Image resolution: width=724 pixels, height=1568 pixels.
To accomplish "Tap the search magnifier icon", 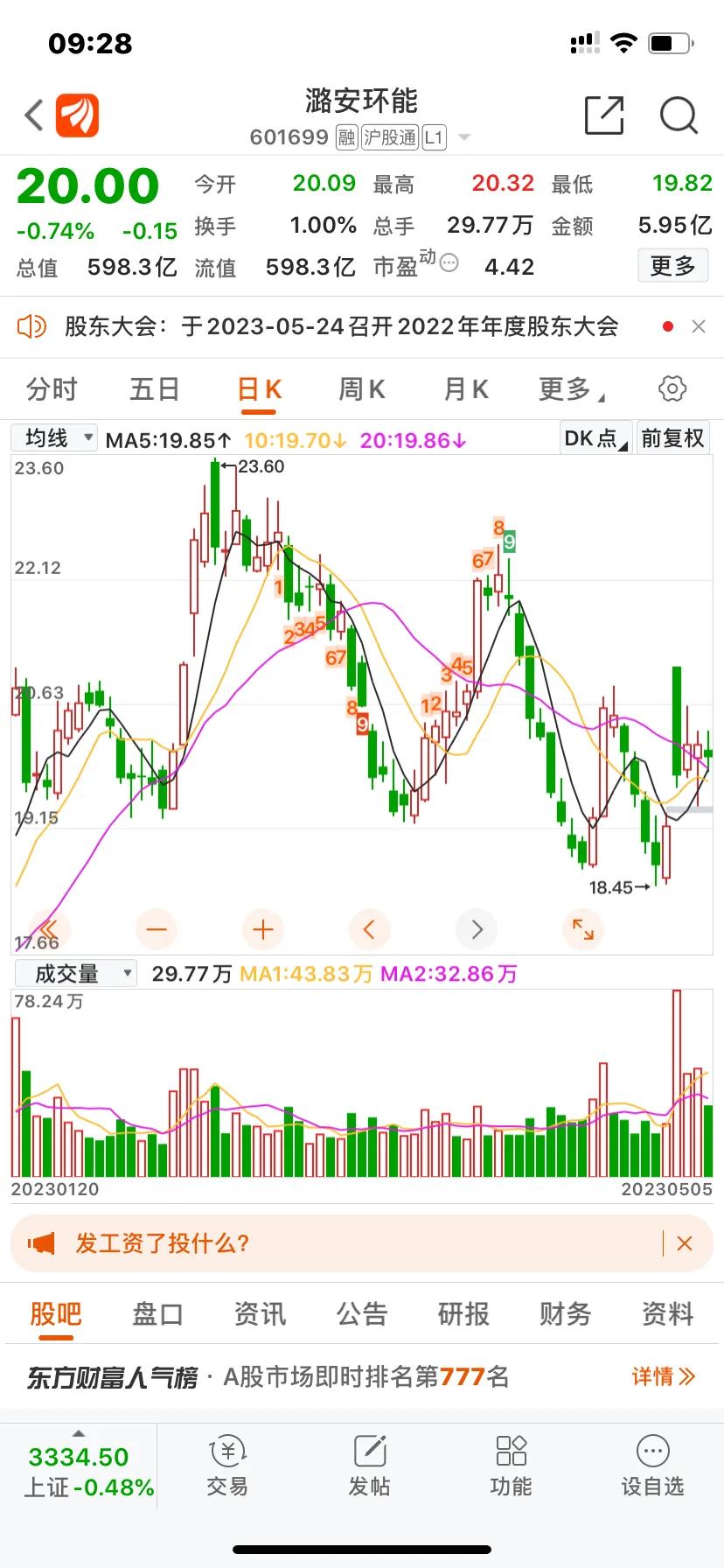I will pyautogui.click(x=678, y=115).
